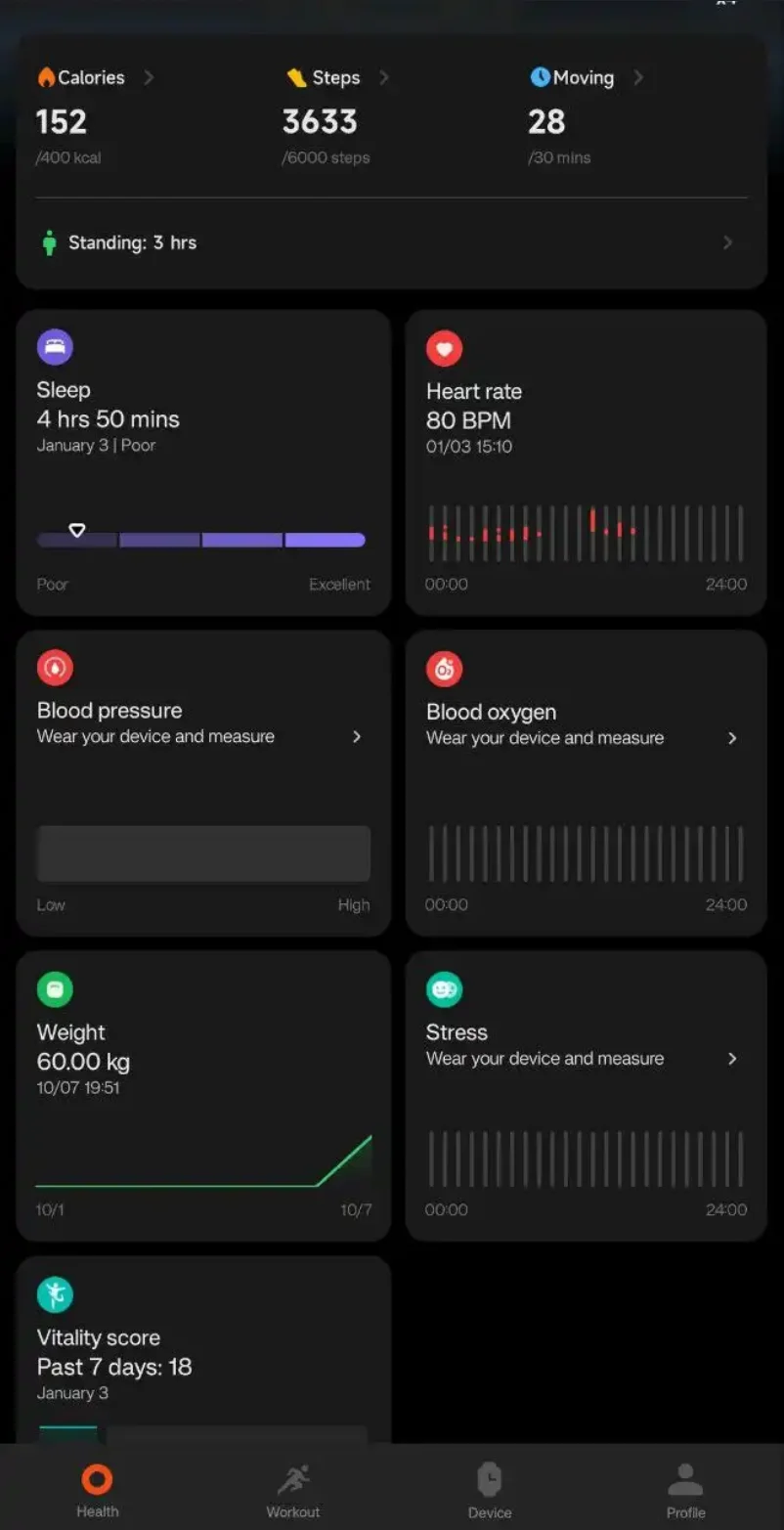Open the Heart rate card

586,461
